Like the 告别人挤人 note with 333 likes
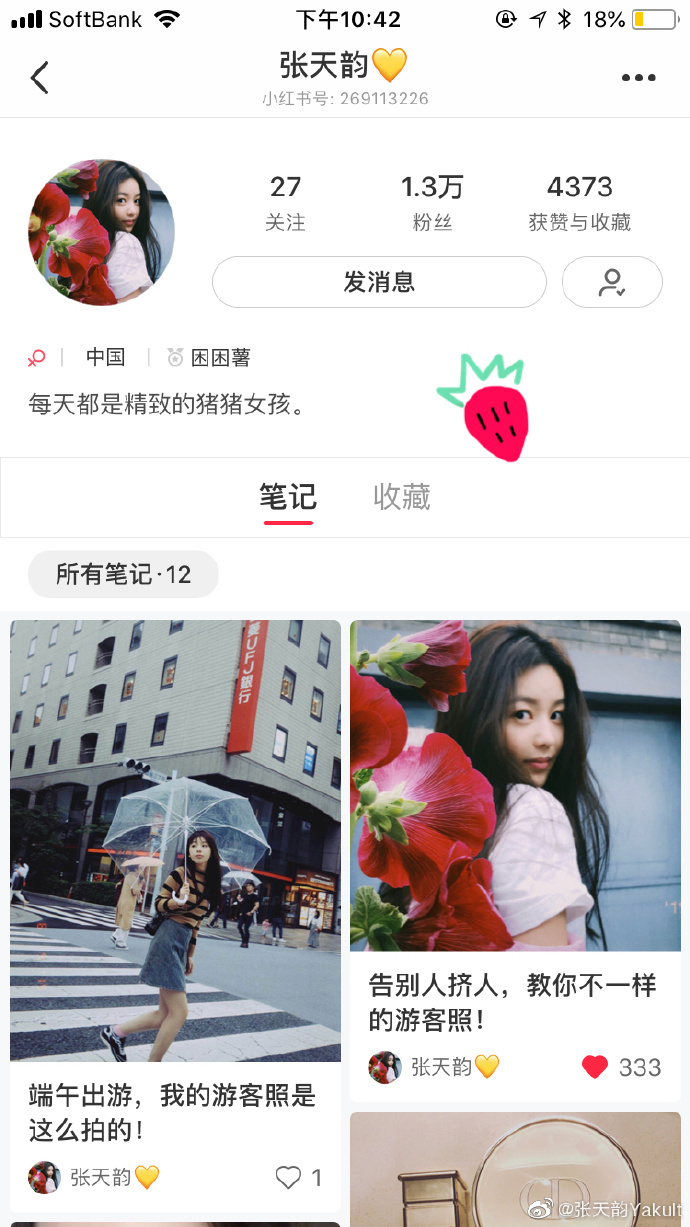This screenshot has width=690, height=1227. click(x=595, y=1067)
